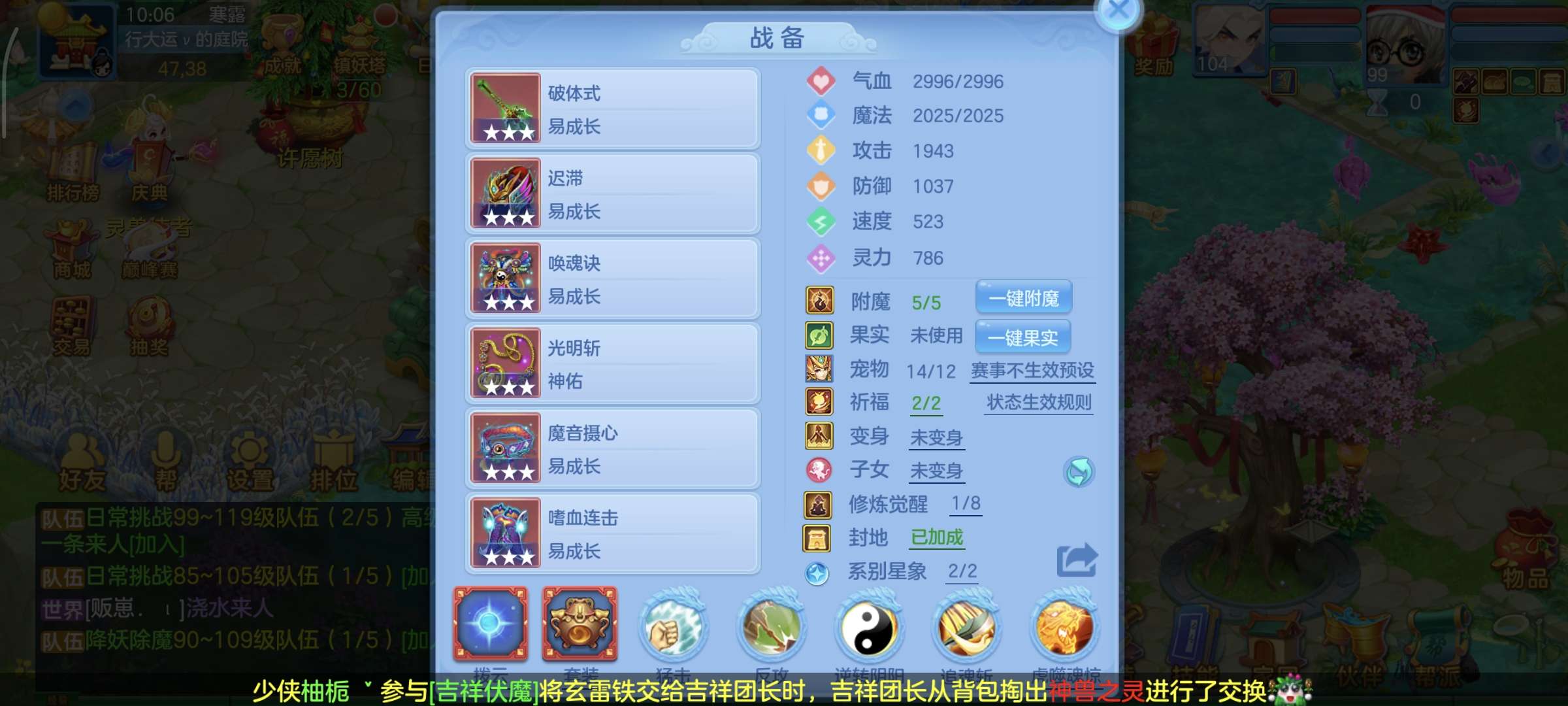Select the 迟滞 equipment row

pyautogui.click(x=612, y=193)
